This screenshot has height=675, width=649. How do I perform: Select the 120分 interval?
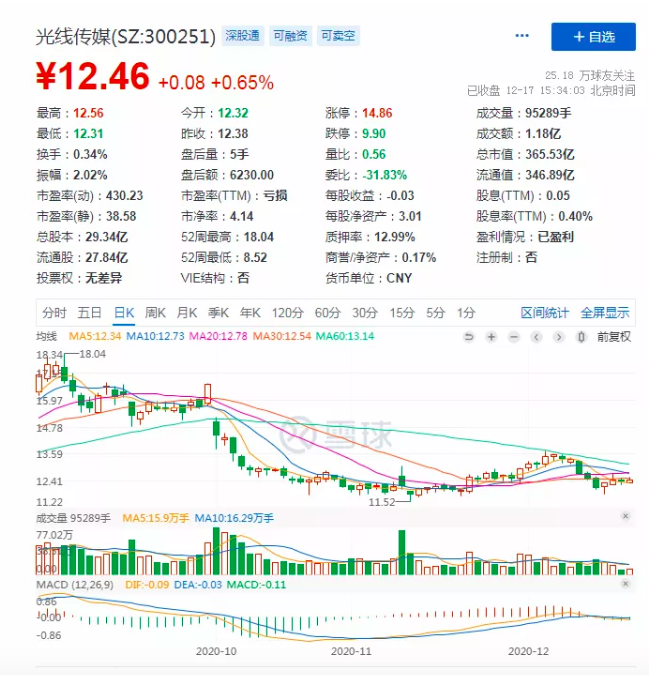click(x=286, y=312)
